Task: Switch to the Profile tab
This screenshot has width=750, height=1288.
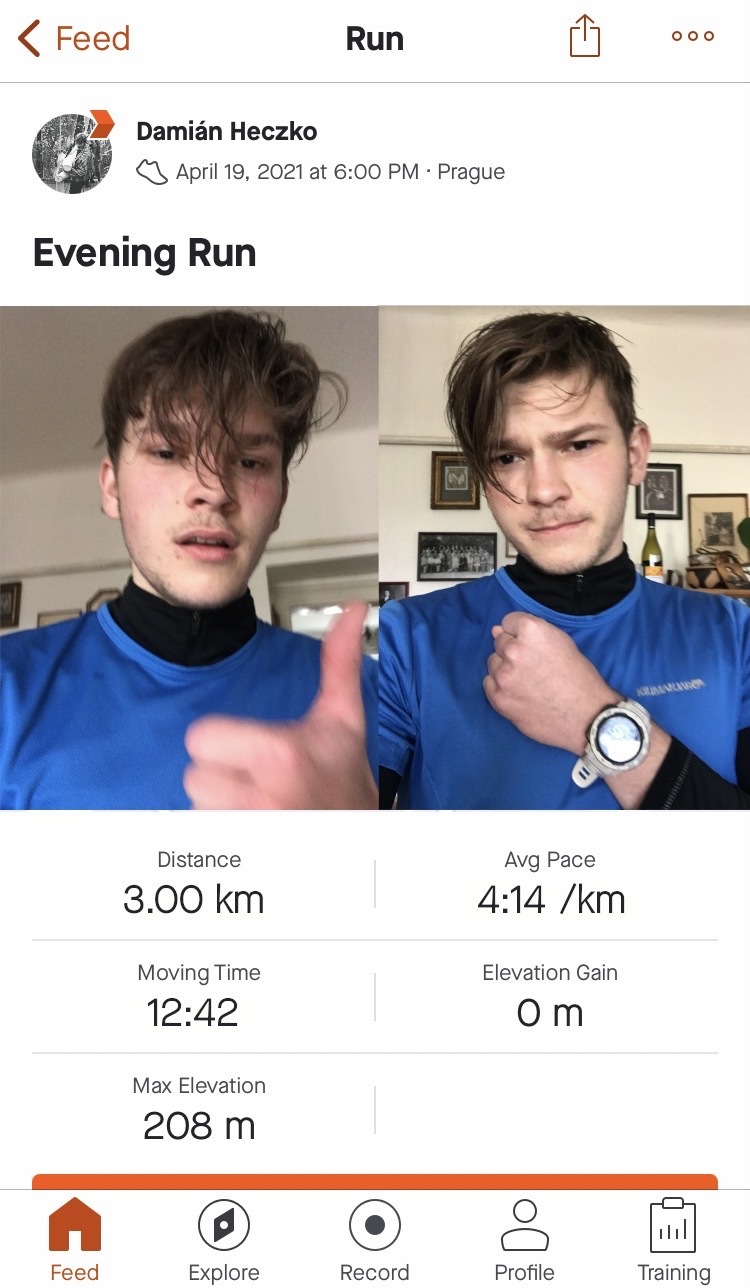Action: click(525, 1240)
